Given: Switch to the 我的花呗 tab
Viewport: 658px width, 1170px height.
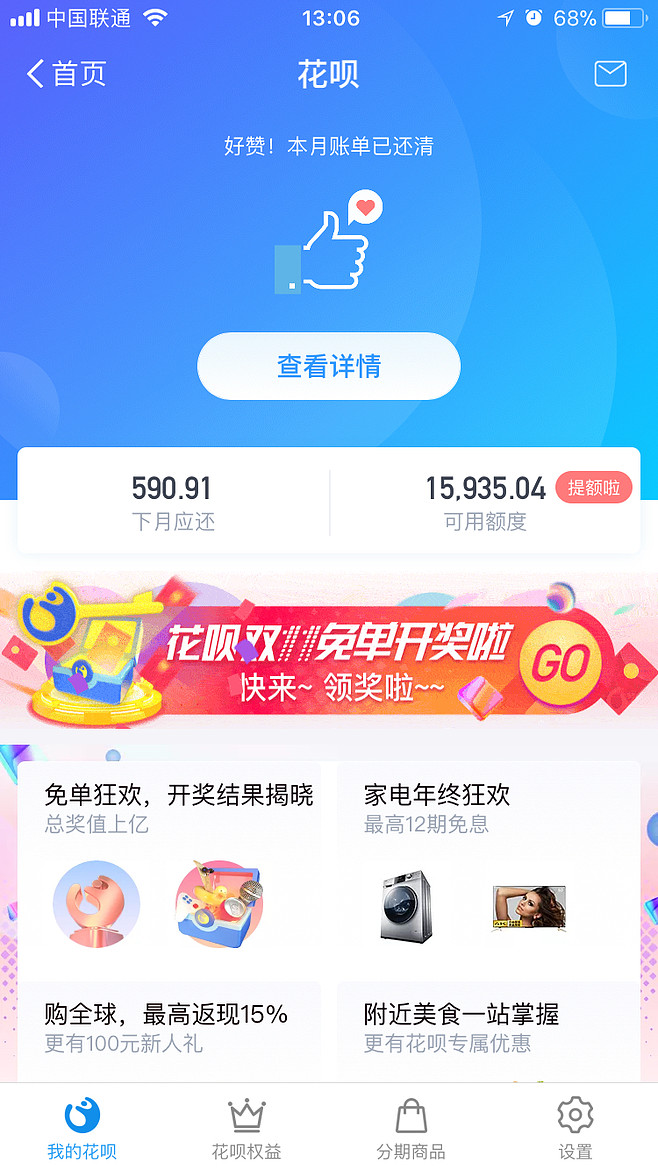Looking at the screenshot, I should click(x=82, y=1127).
